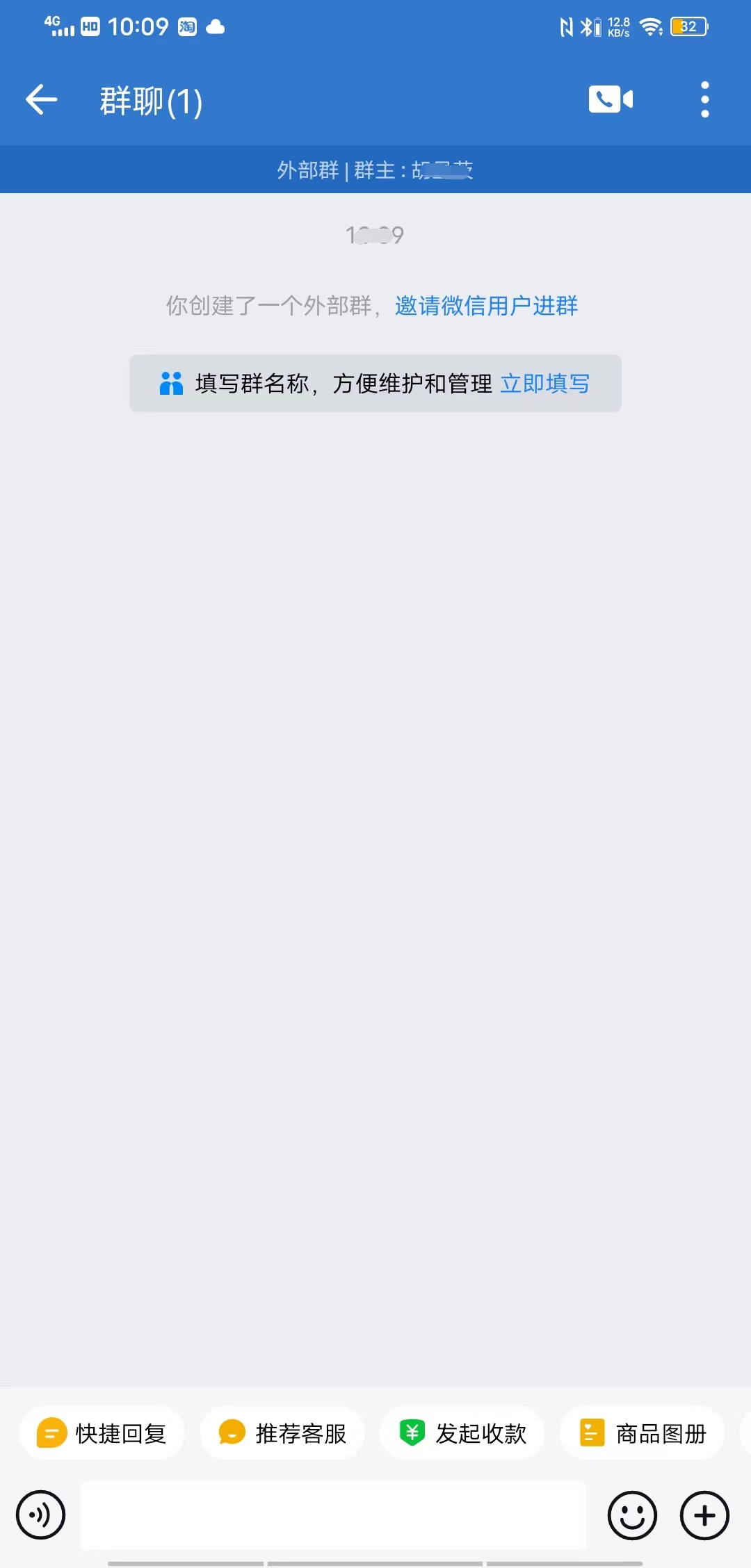Open the emoji picker
The height and width of the screenshot is (1568, 751).
point(632,1515)
